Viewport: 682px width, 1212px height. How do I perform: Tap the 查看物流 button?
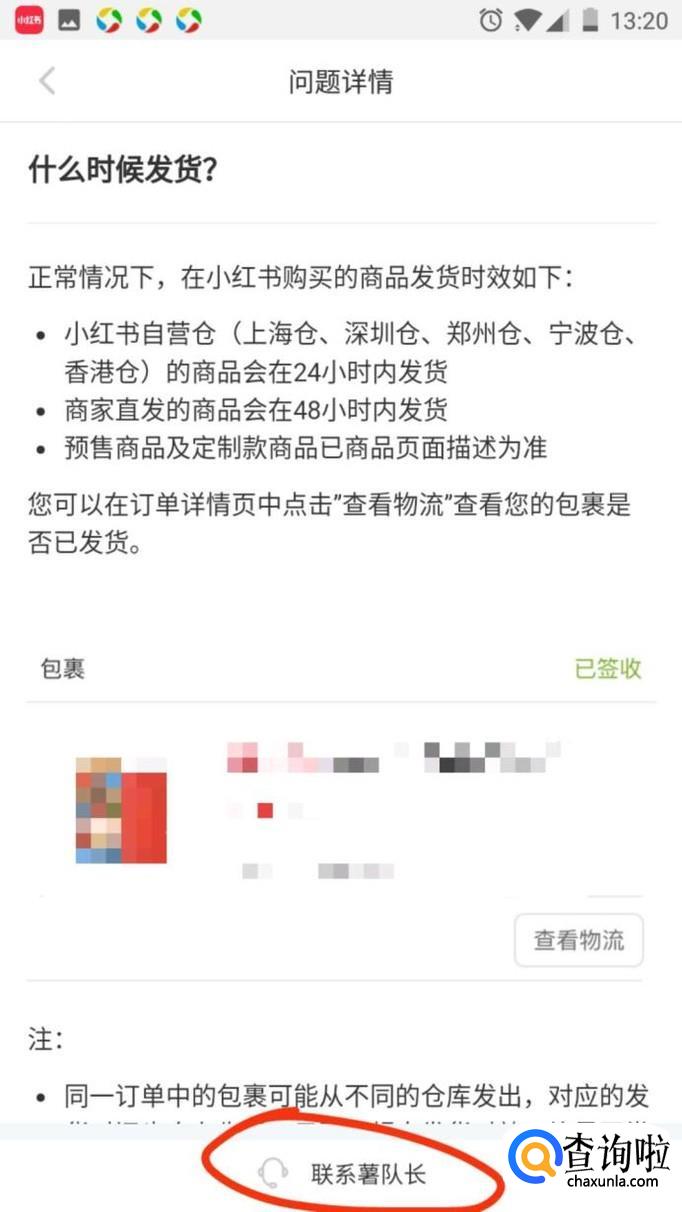(578, 940)
